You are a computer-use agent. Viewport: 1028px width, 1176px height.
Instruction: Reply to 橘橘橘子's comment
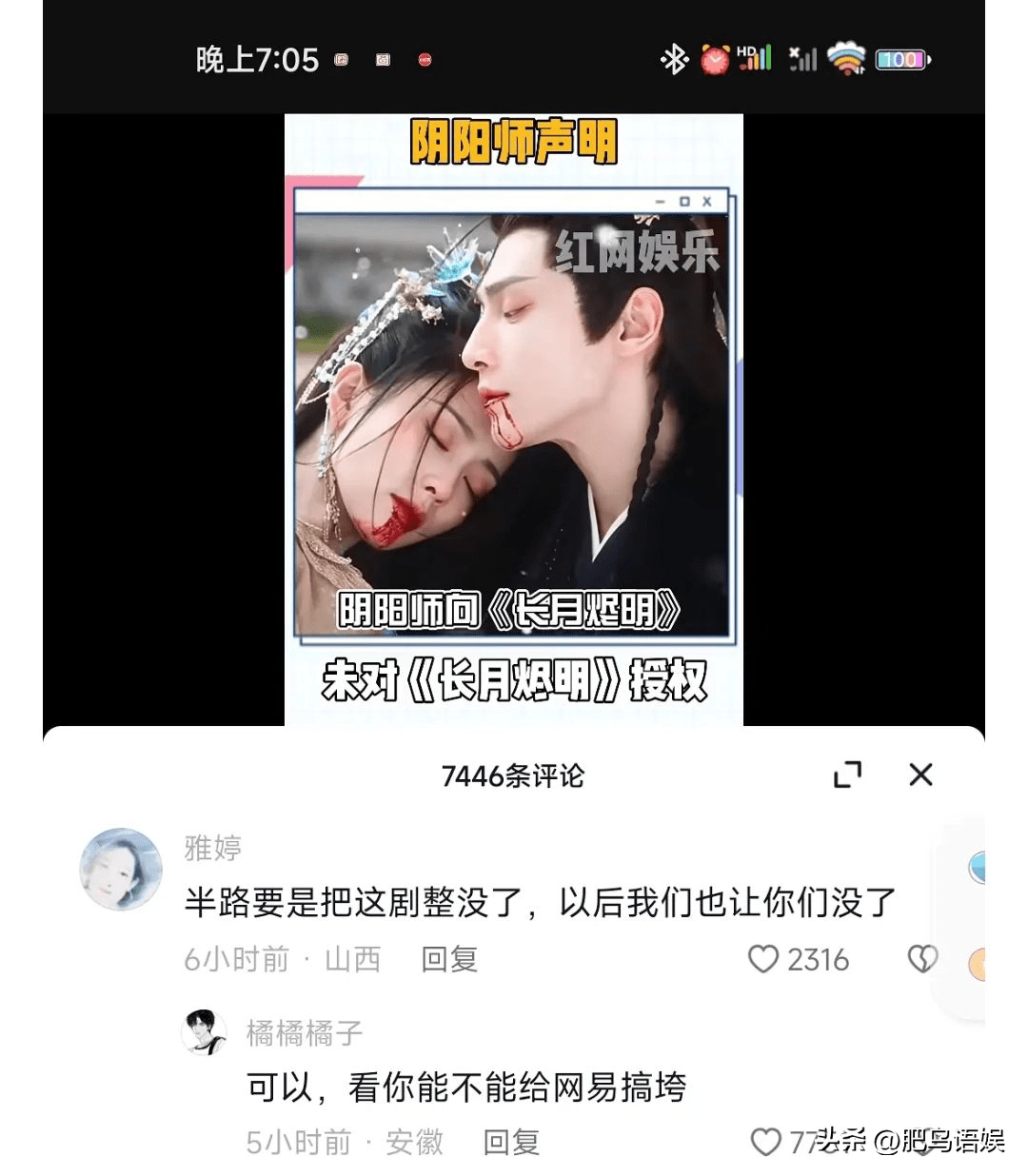pyautogui.click(x=511, y=1142)
